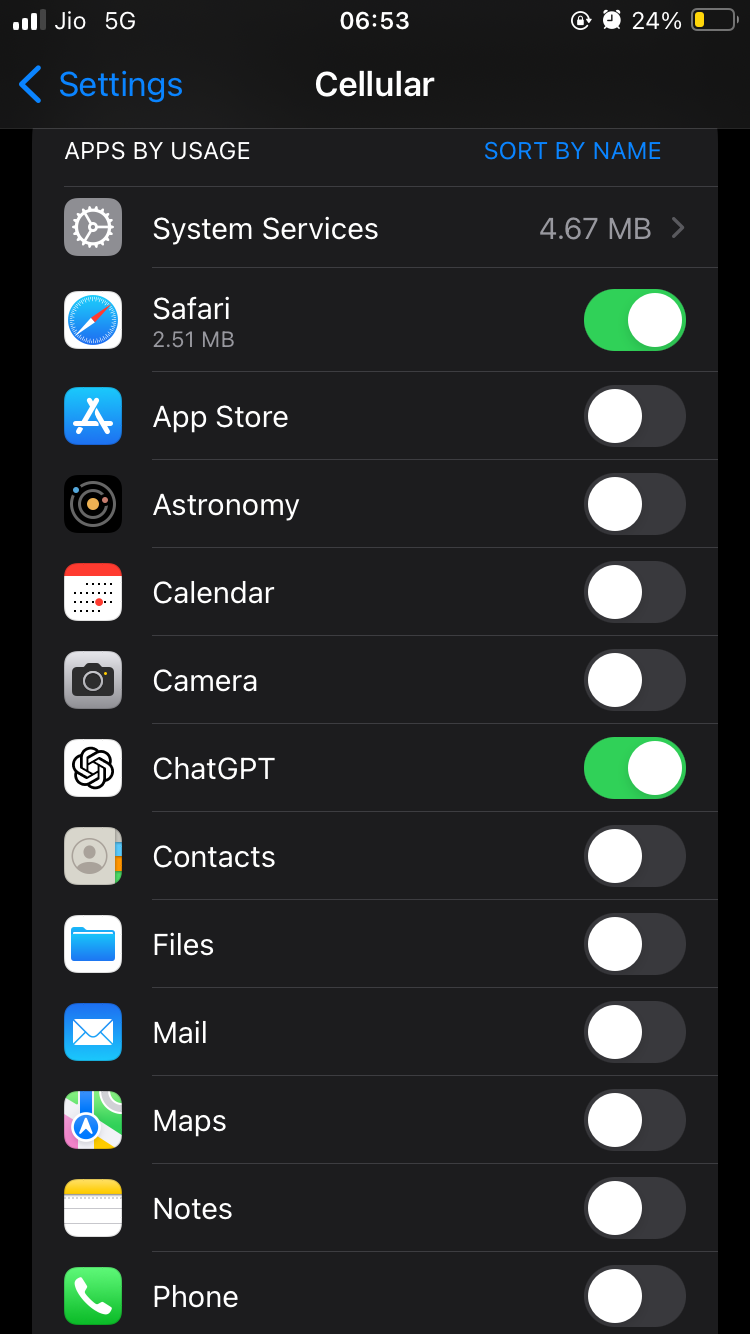The height and width of the screenshot is (1334, 750).
Task: Turn on Astronomy cellular data
Action: click(x=634, y=504)
